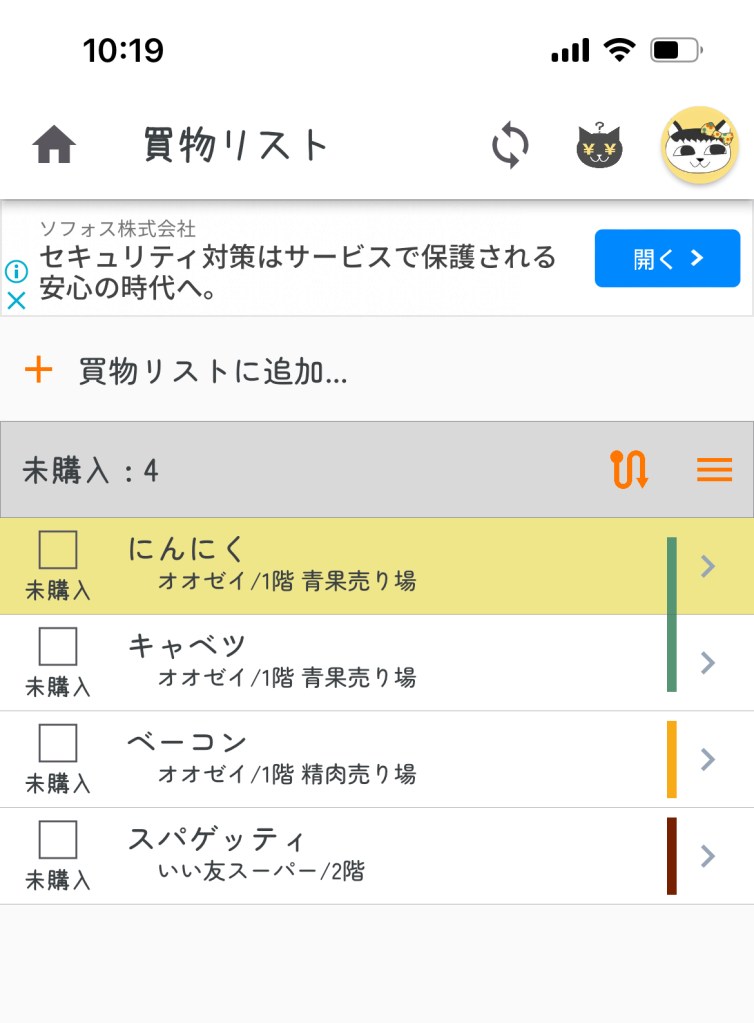Open ad info icon

pos(16,271)
